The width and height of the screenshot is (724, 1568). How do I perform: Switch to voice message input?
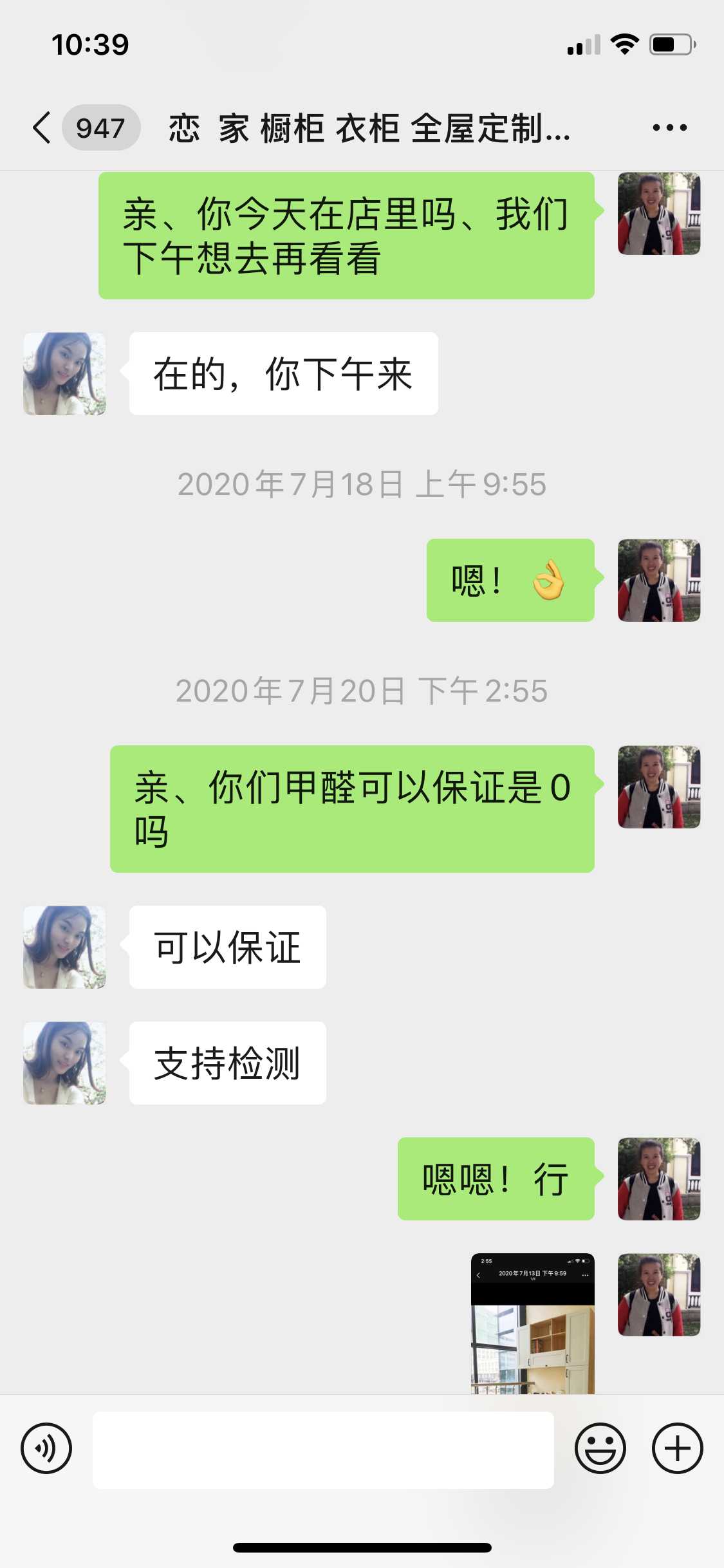click(x=46, y=1449)
